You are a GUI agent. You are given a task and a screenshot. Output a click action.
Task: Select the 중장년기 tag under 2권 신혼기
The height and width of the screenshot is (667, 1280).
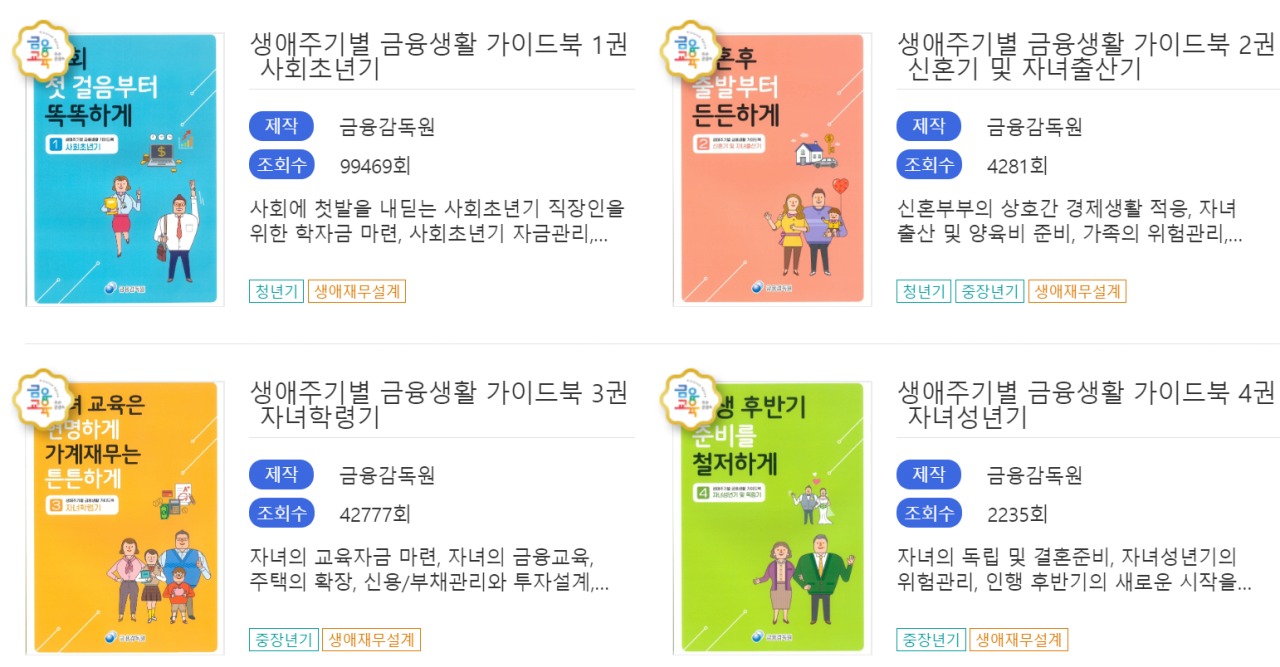(x=989, y=292)
